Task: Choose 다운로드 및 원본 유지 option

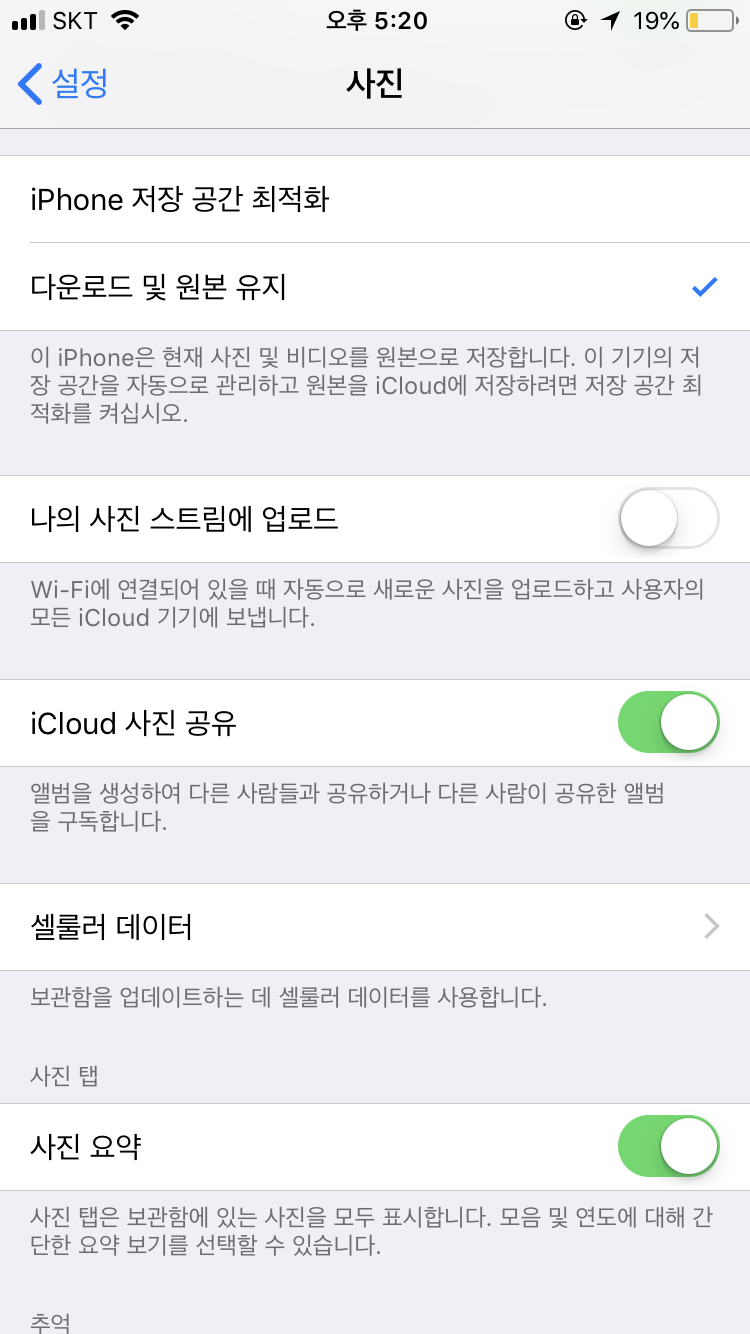Action: coord(375,288)
